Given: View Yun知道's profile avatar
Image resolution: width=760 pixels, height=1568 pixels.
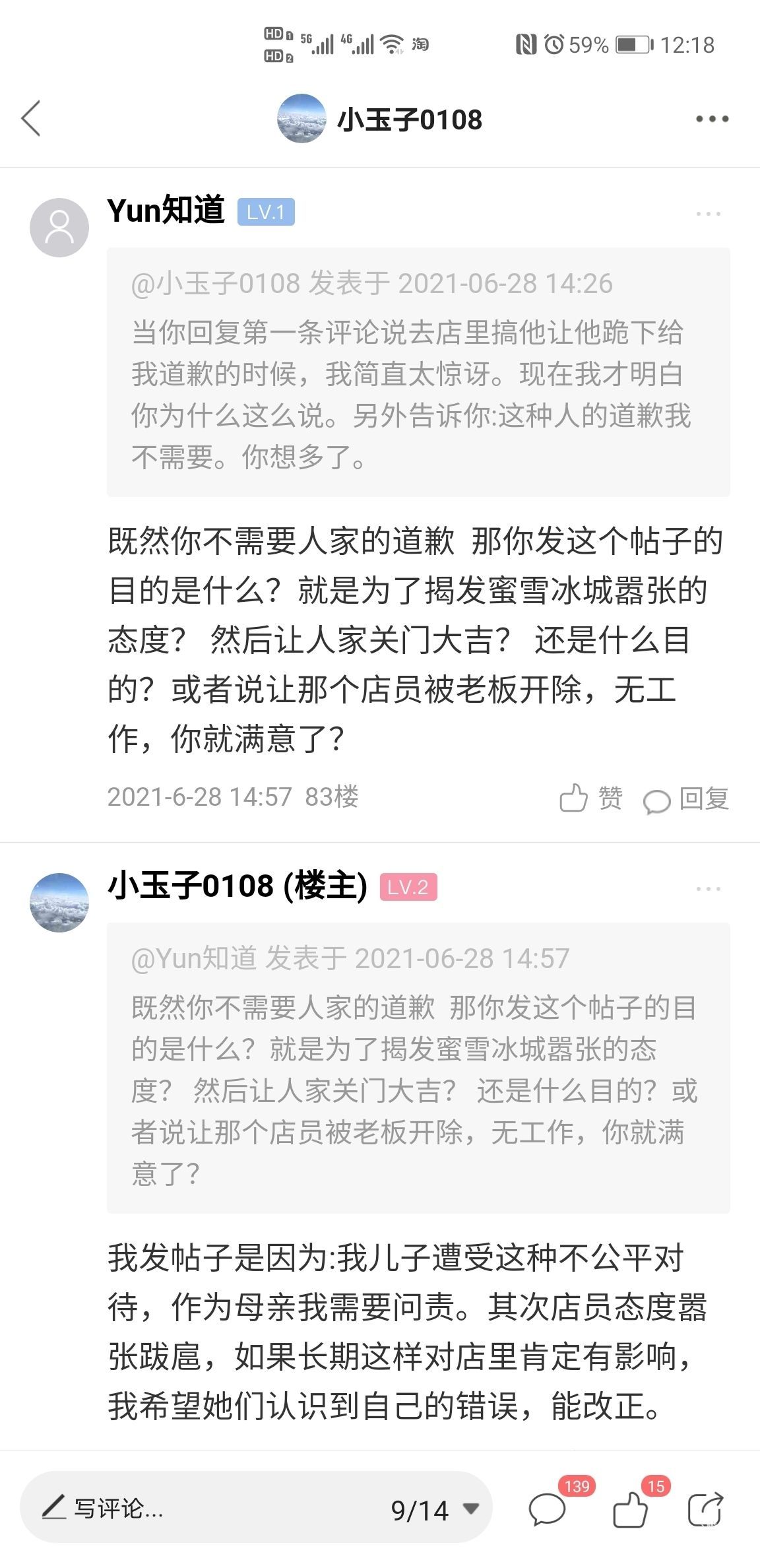Looking at the screenshot, I should (59, 228).
